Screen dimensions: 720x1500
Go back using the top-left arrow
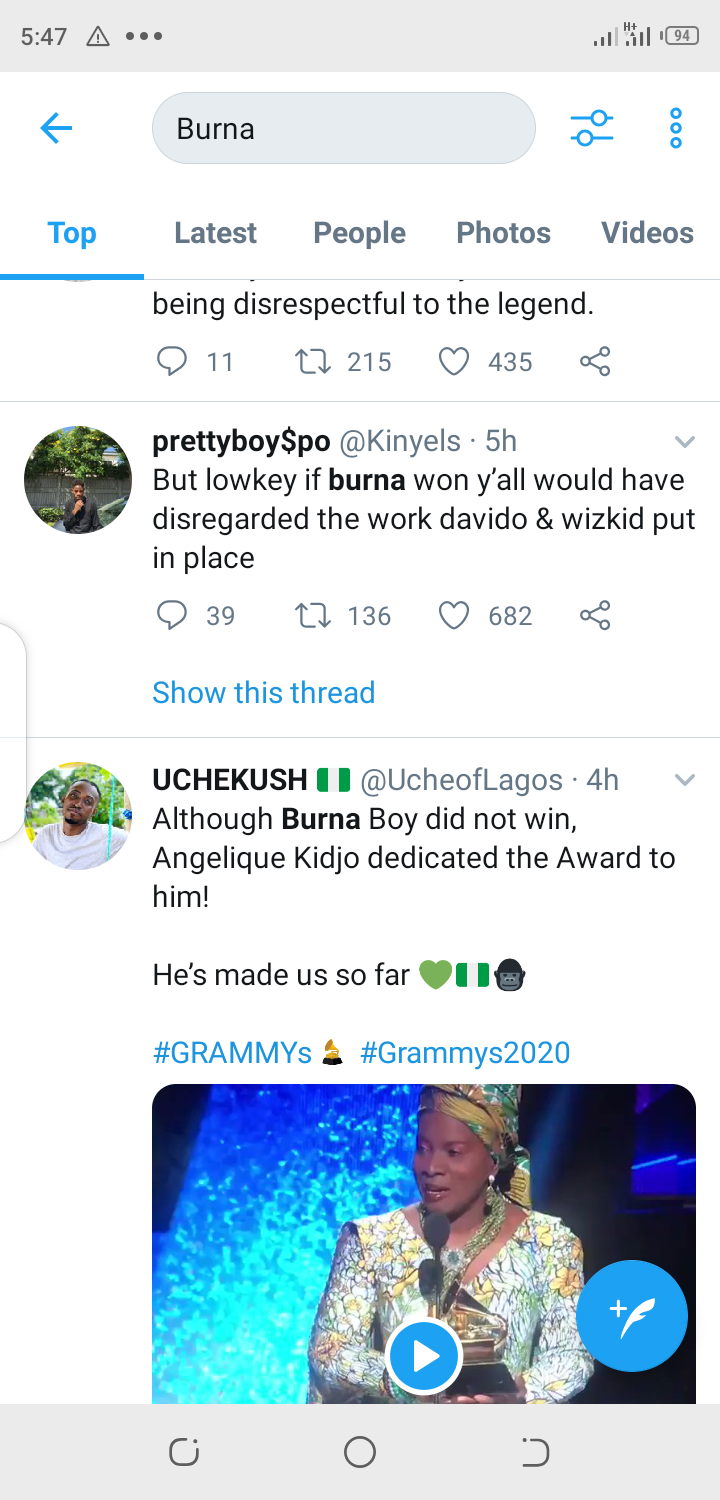click(56, 128)
